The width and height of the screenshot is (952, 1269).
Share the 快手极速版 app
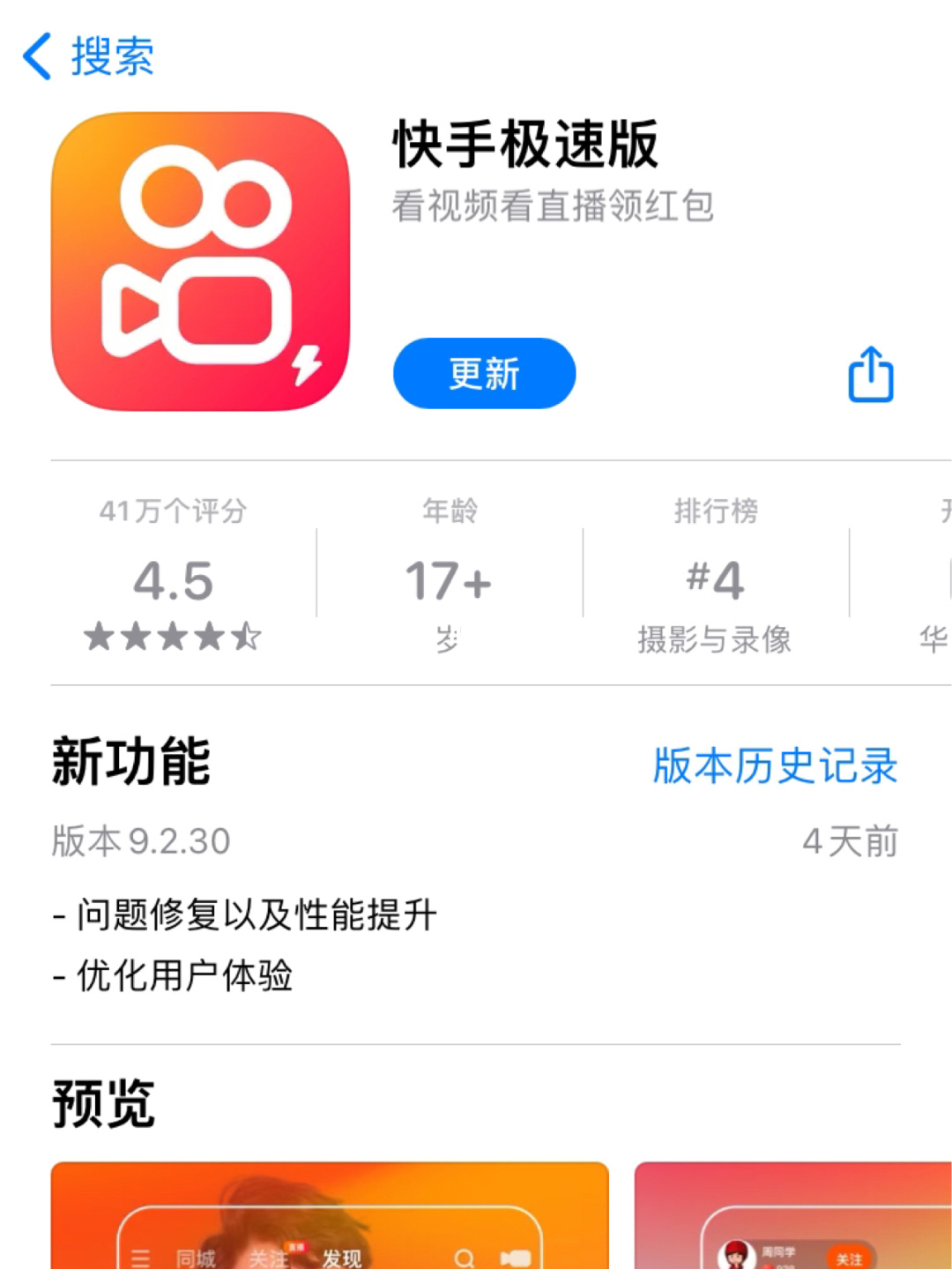(x=870, y=374)
